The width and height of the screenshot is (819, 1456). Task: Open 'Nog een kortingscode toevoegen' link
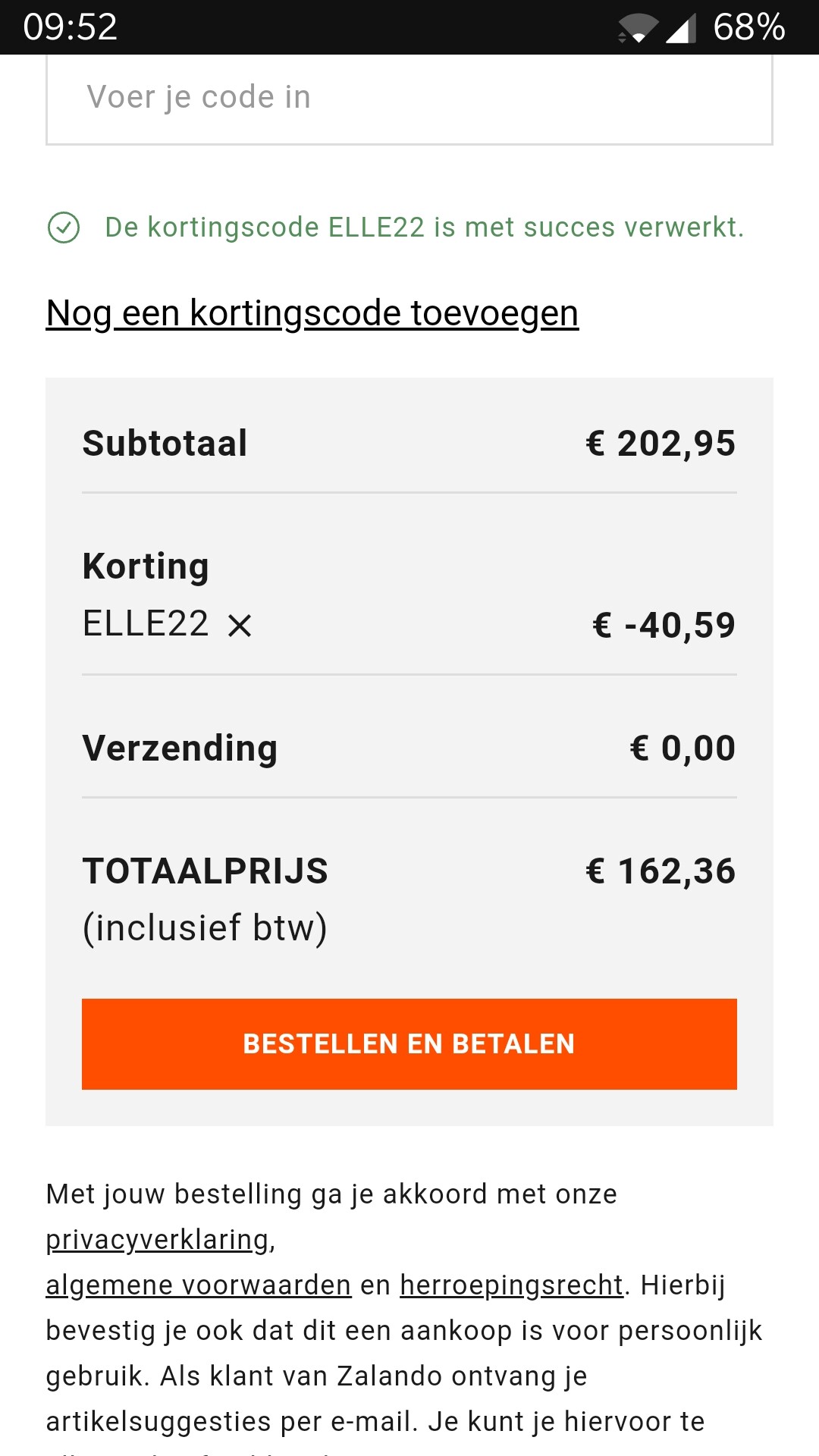[x=312, y=313]
